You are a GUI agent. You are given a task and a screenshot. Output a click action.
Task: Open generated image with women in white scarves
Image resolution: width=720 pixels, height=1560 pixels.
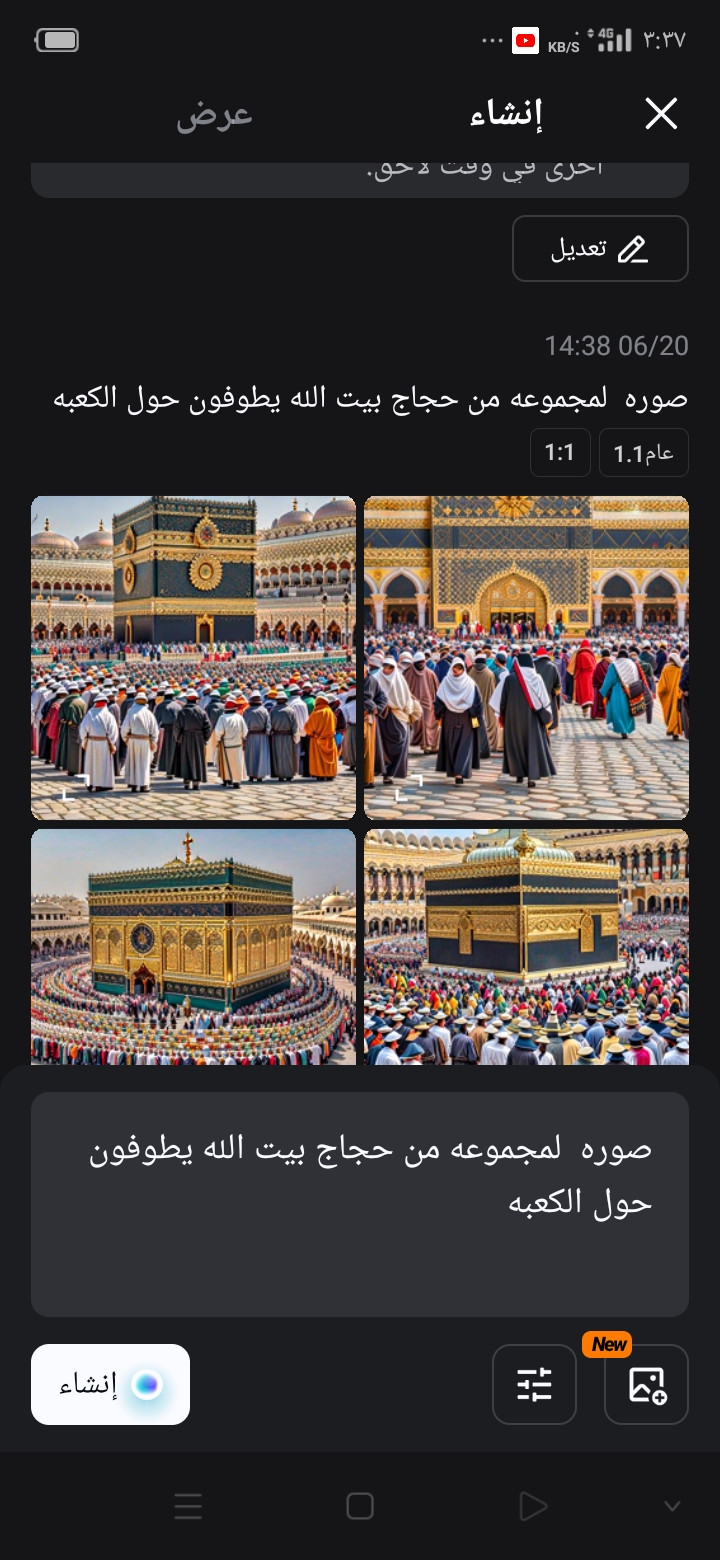click(x=526, y=657)
